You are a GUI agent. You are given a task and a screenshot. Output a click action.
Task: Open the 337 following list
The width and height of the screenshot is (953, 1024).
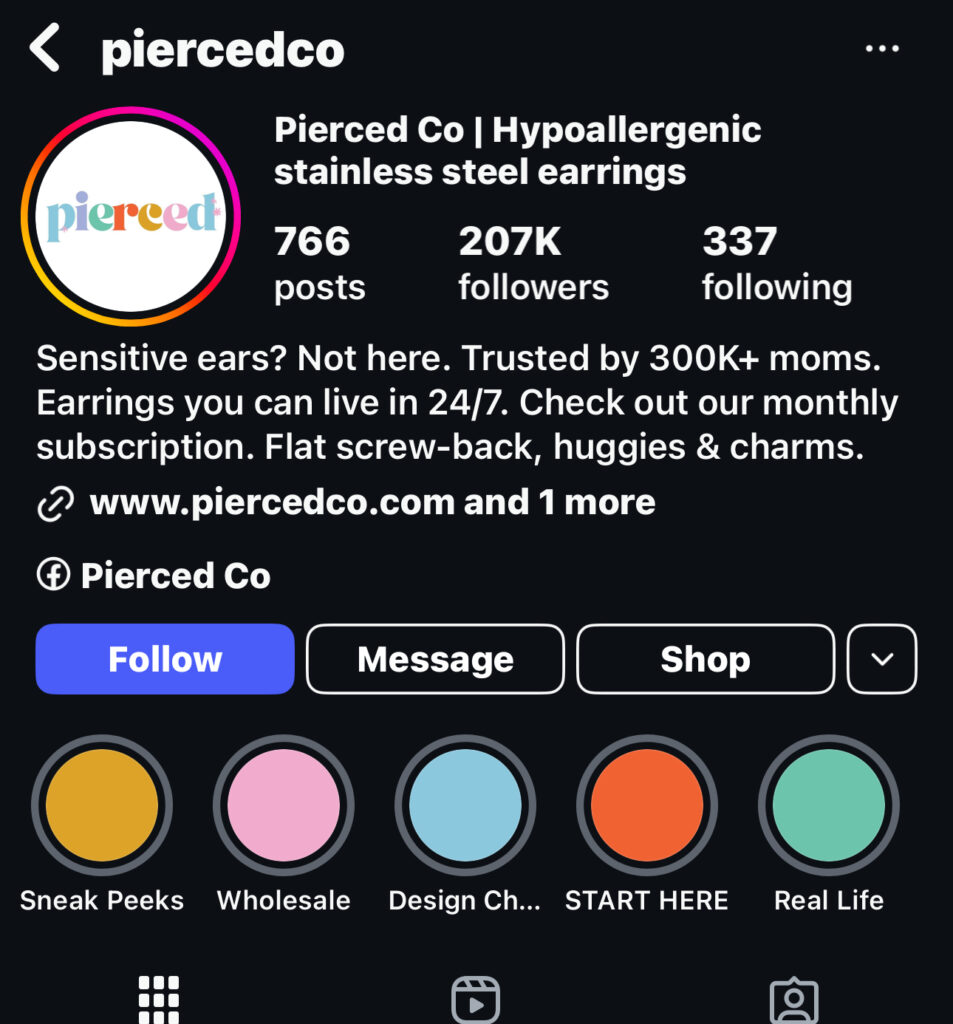(776, 264)
